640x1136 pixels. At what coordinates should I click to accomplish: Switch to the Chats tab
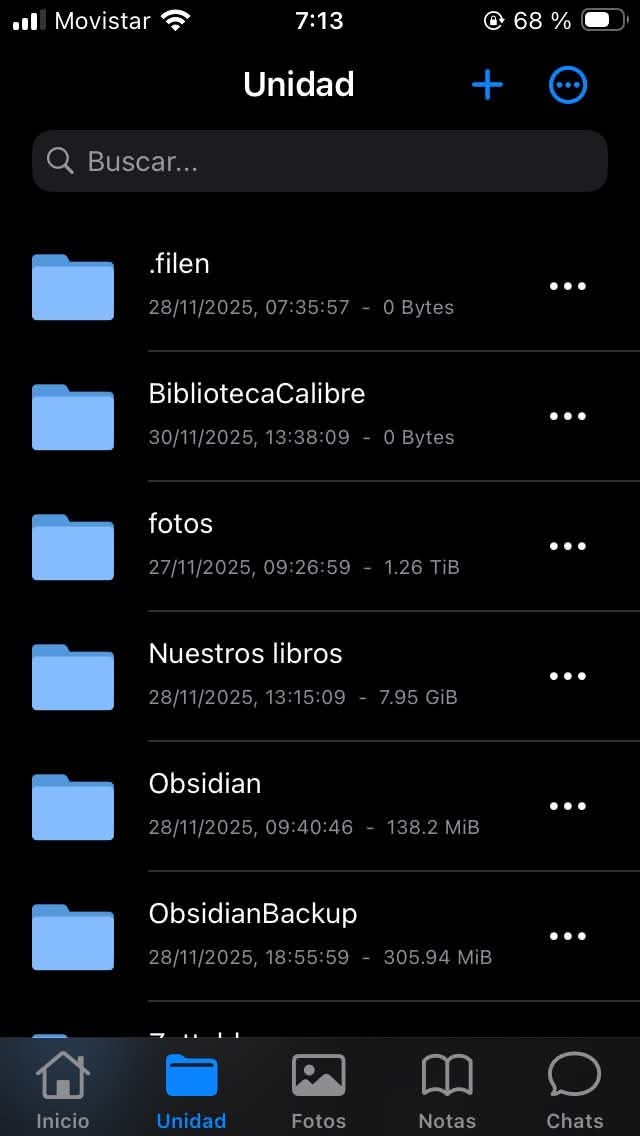574,1090
